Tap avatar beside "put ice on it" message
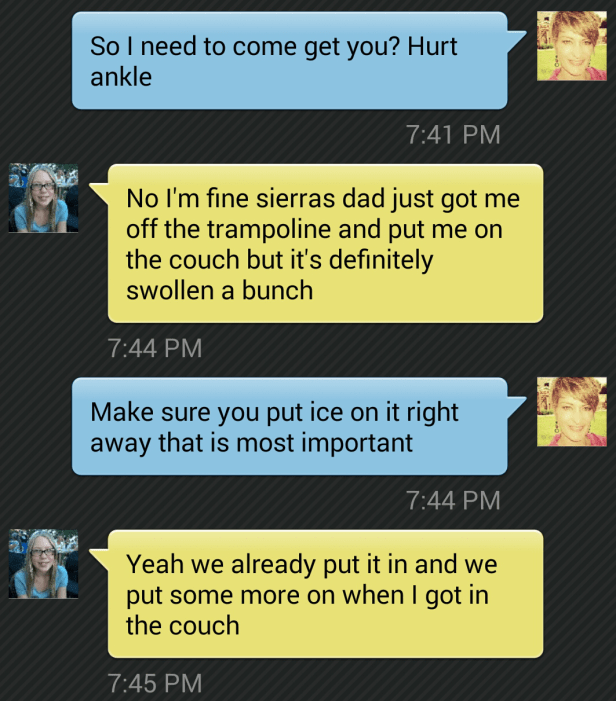Screen dimensions: 616x701 [571, 413]
